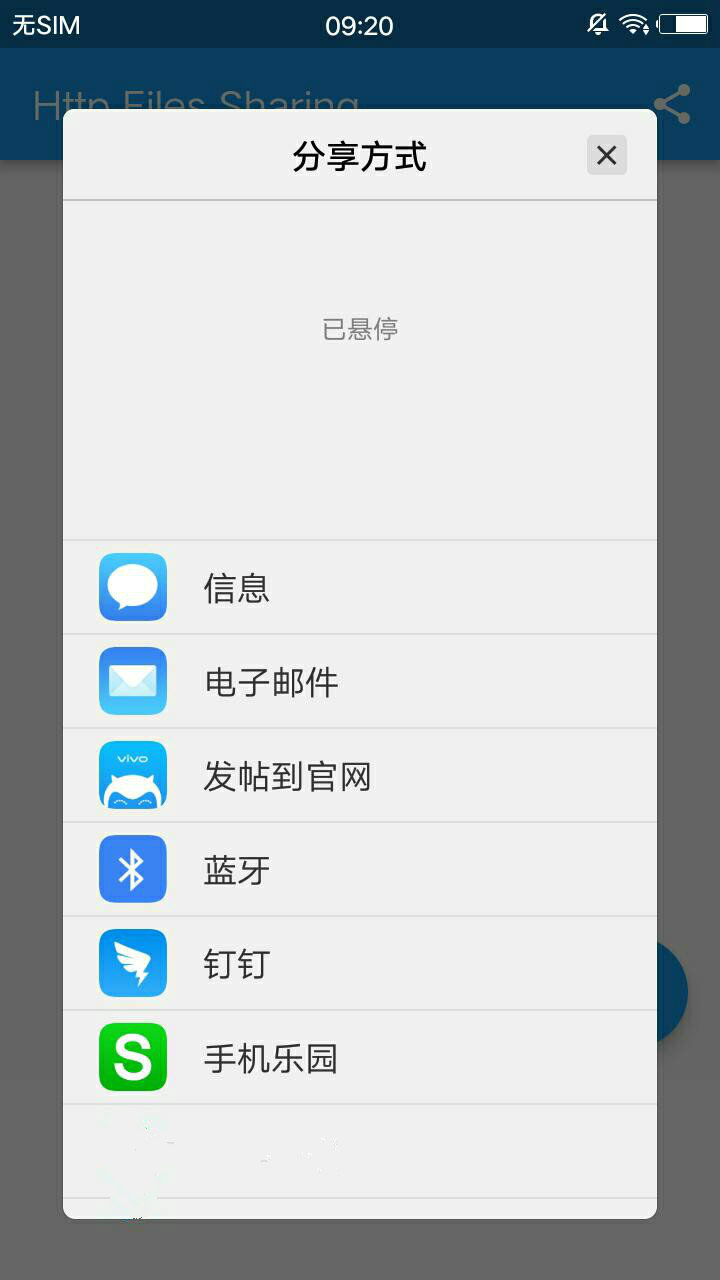The image size is (720, 1280).
Task: Tap the green 手机乐园 S icon
Action: (132, 1057)
